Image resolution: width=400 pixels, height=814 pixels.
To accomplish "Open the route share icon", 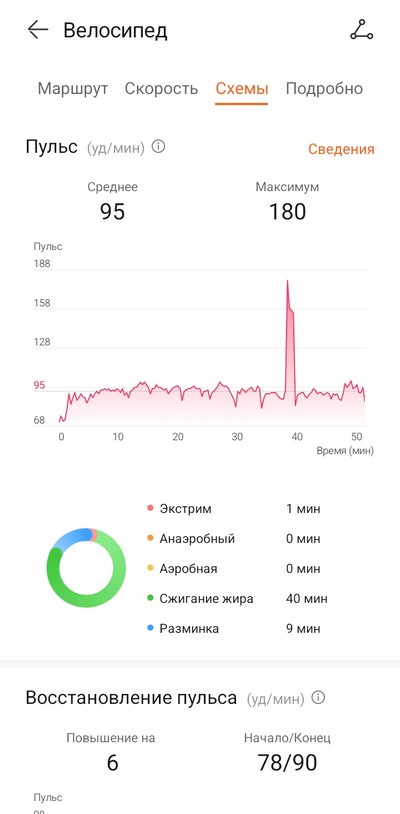I will pyautogui.click(x=362, y=30).
